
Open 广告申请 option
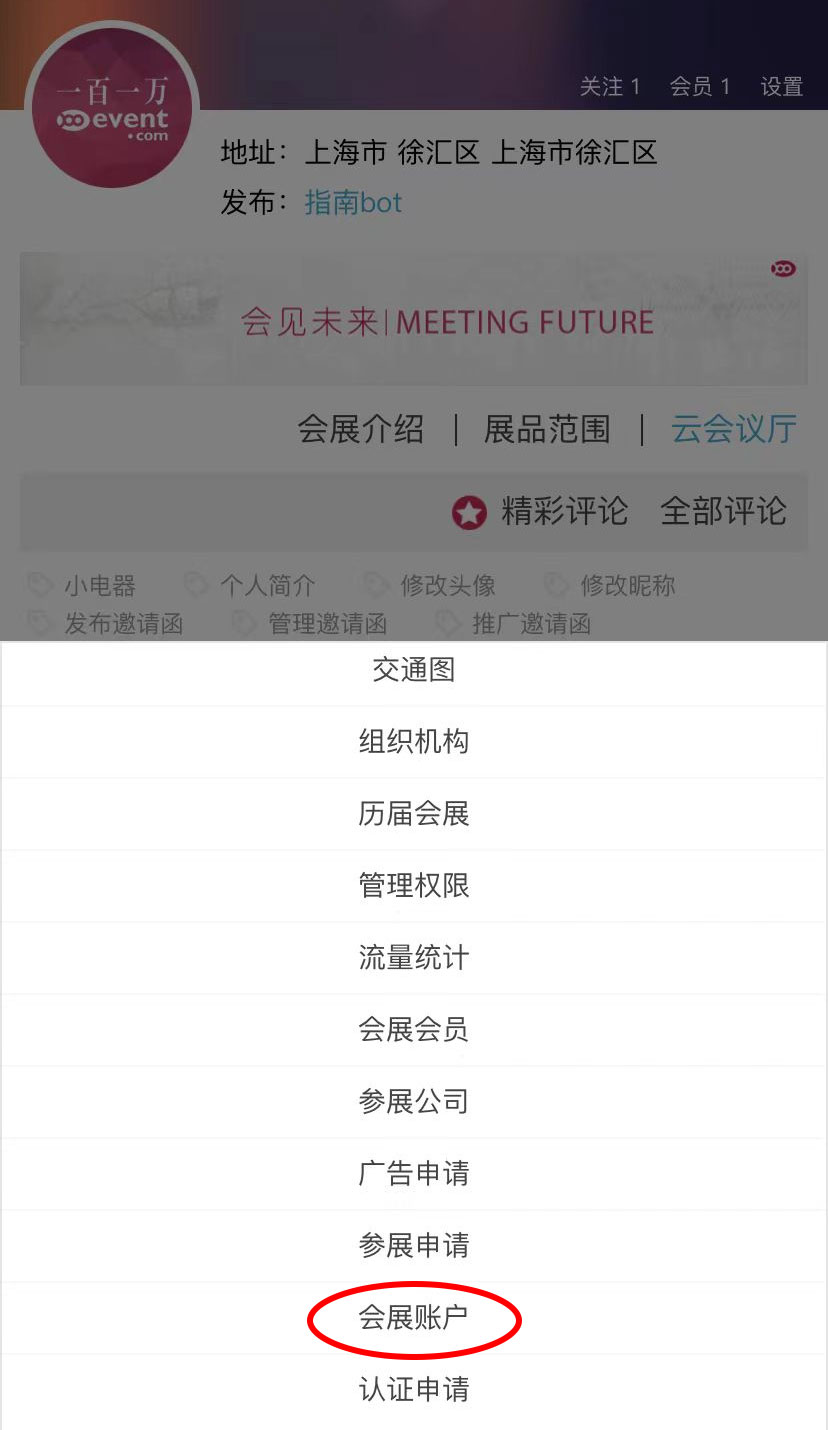click(x=413, y=1174)
